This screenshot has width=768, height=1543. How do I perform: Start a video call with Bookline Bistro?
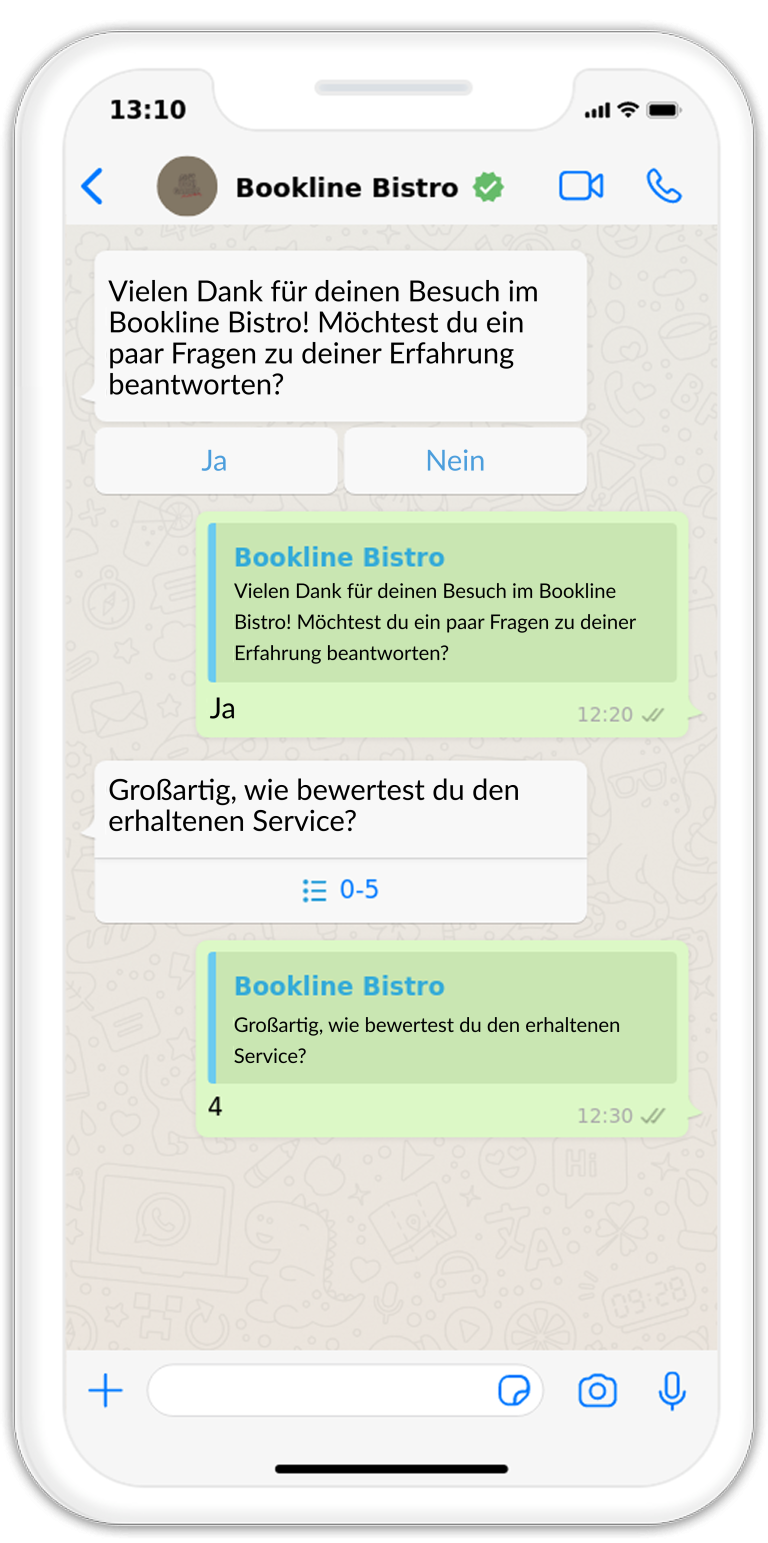coord(580,187)
